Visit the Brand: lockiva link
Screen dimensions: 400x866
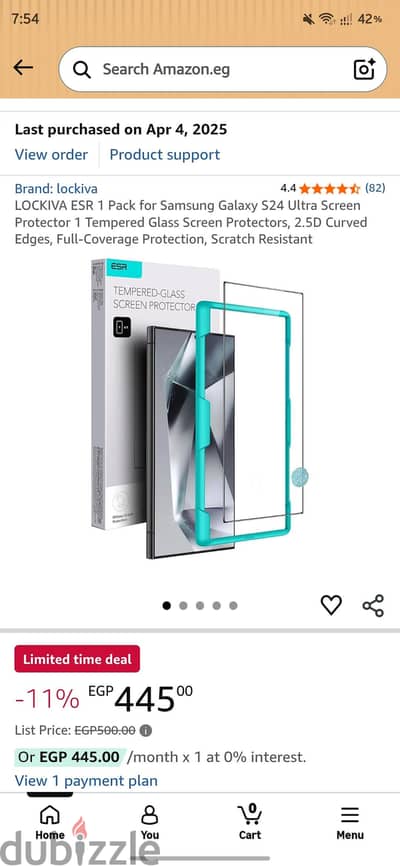coord(56,188)
